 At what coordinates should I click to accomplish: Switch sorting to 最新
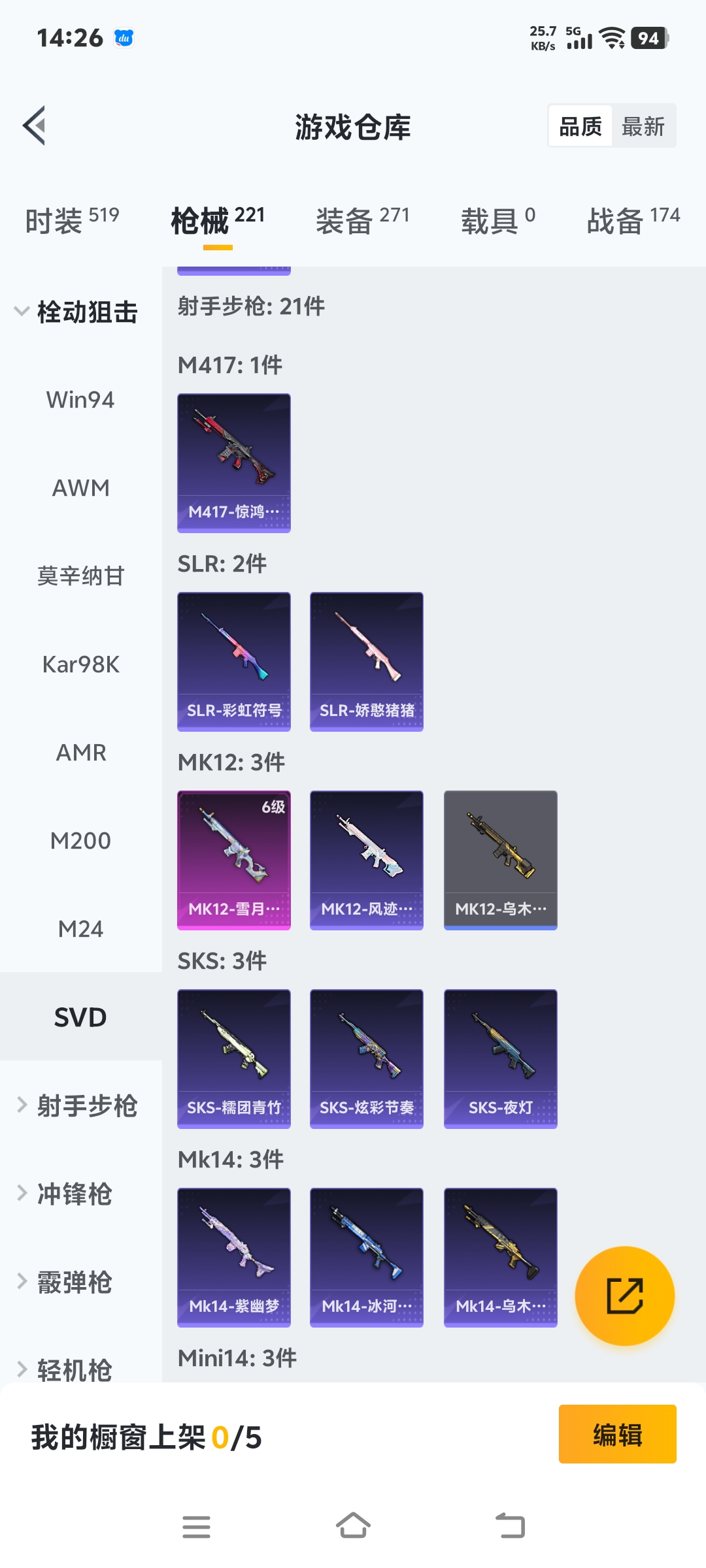tap(643, 126)
